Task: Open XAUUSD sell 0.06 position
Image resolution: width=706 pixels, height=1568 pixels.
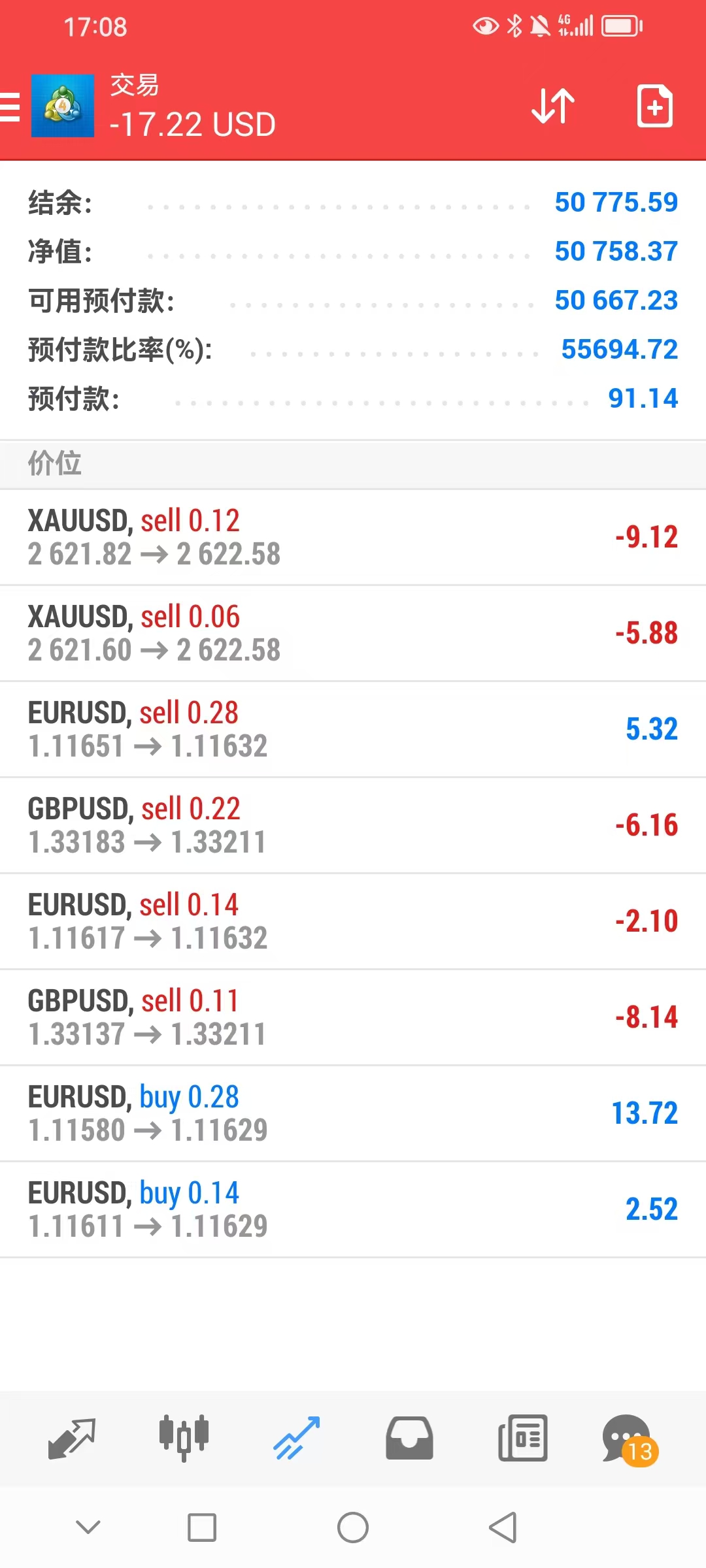Action: [353, 633]
